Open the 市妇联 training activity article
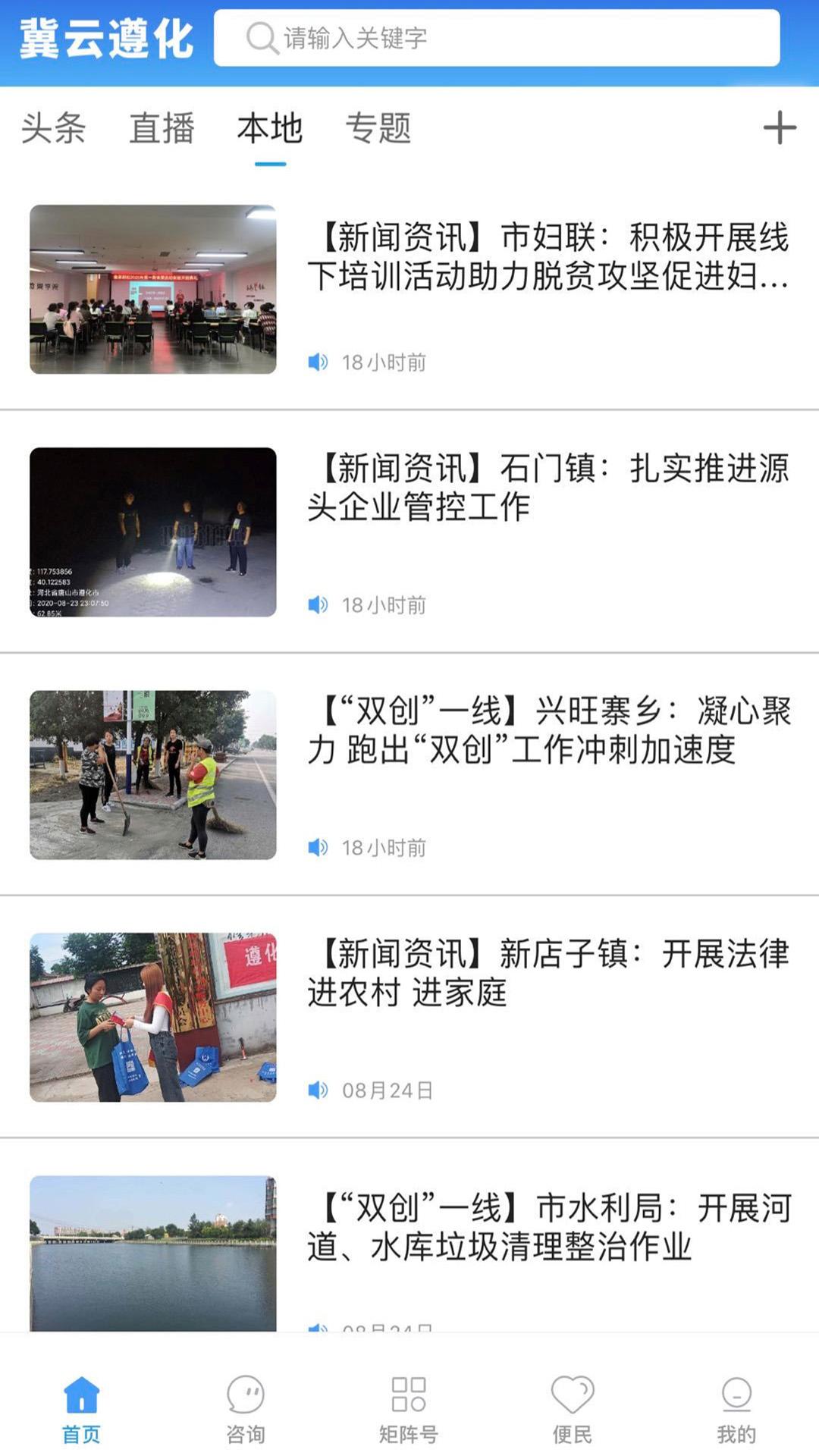Image resolution: width=819 pixels, height=1456 pixels. coord(548,256)
